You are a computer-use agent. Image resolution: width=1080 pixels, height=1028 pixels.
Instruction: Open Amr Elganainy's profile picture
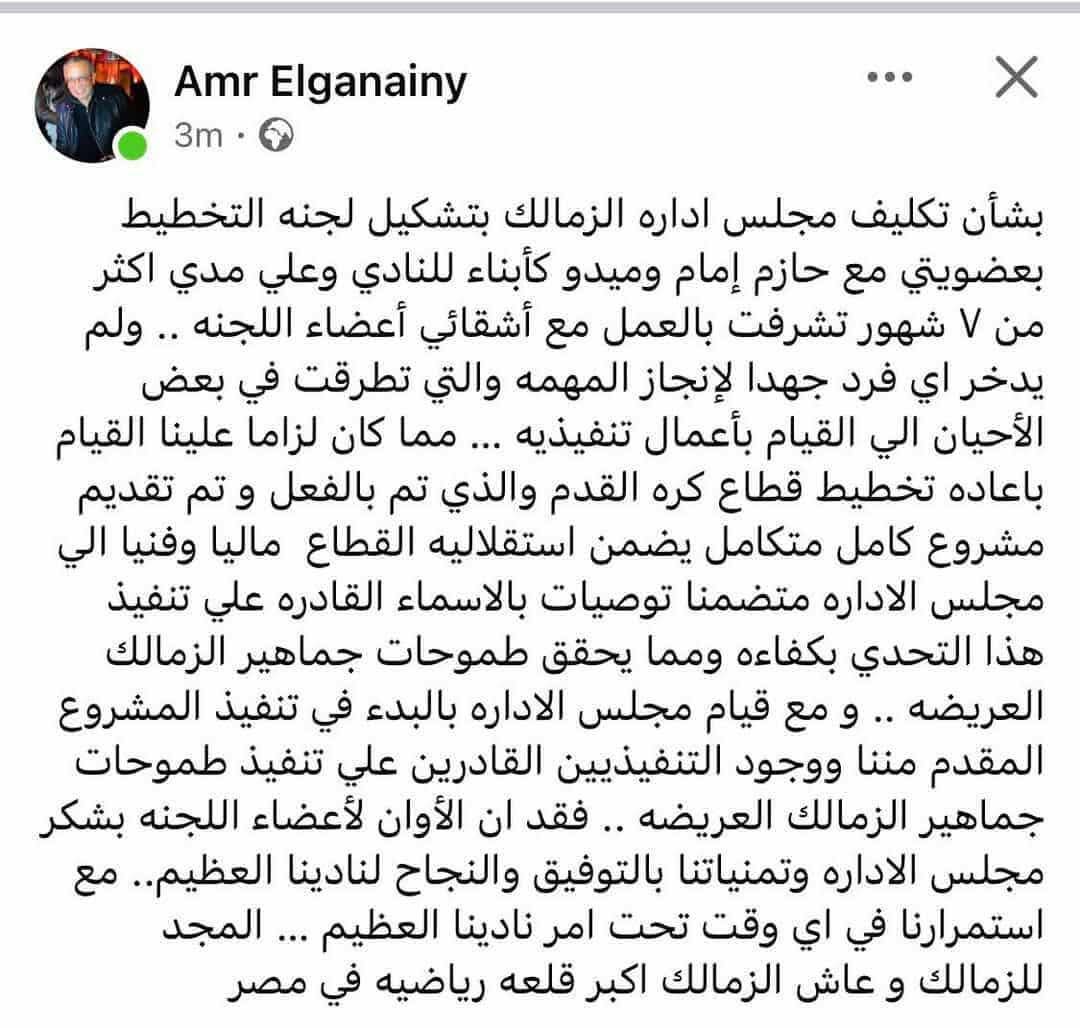[92, 104]
